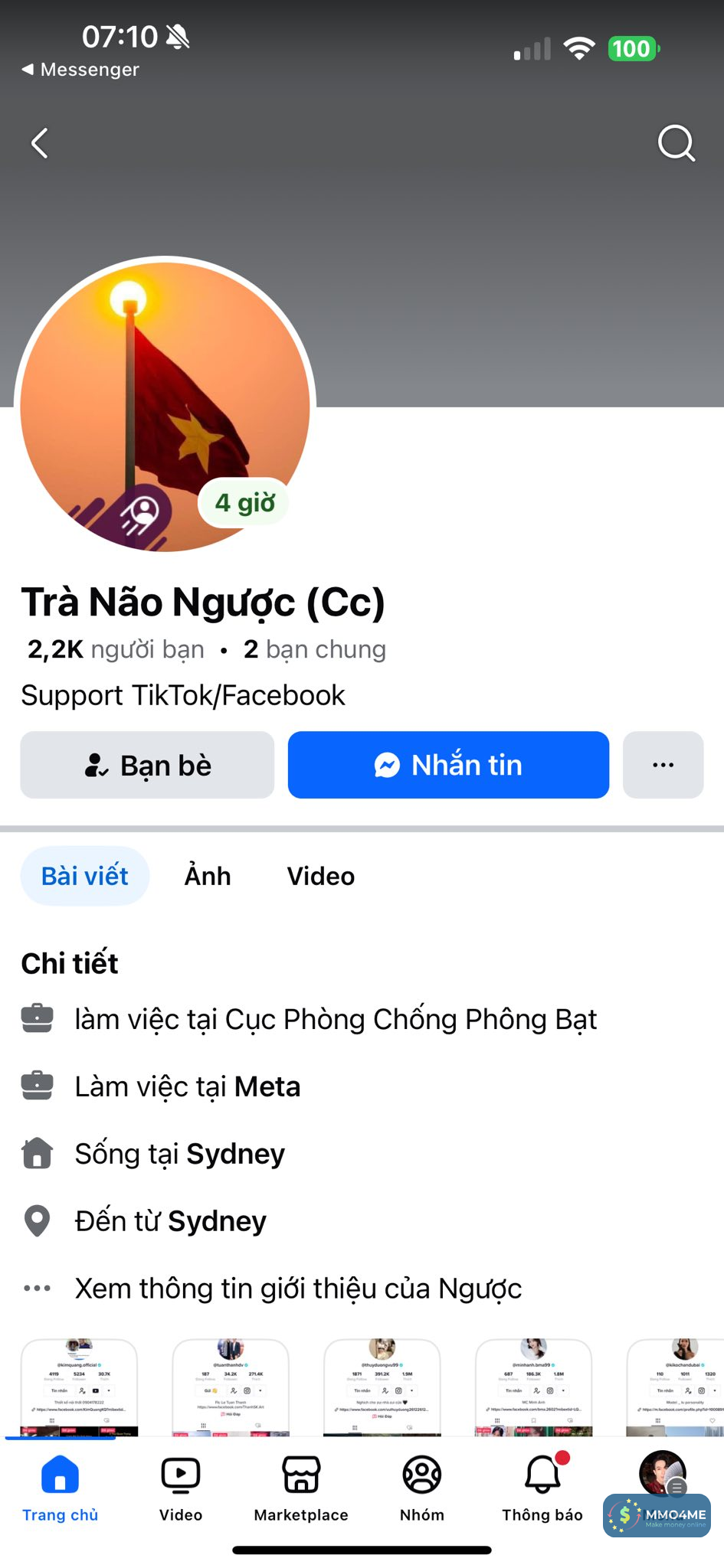Switch to the Ảnh tab

coord(208,876)
